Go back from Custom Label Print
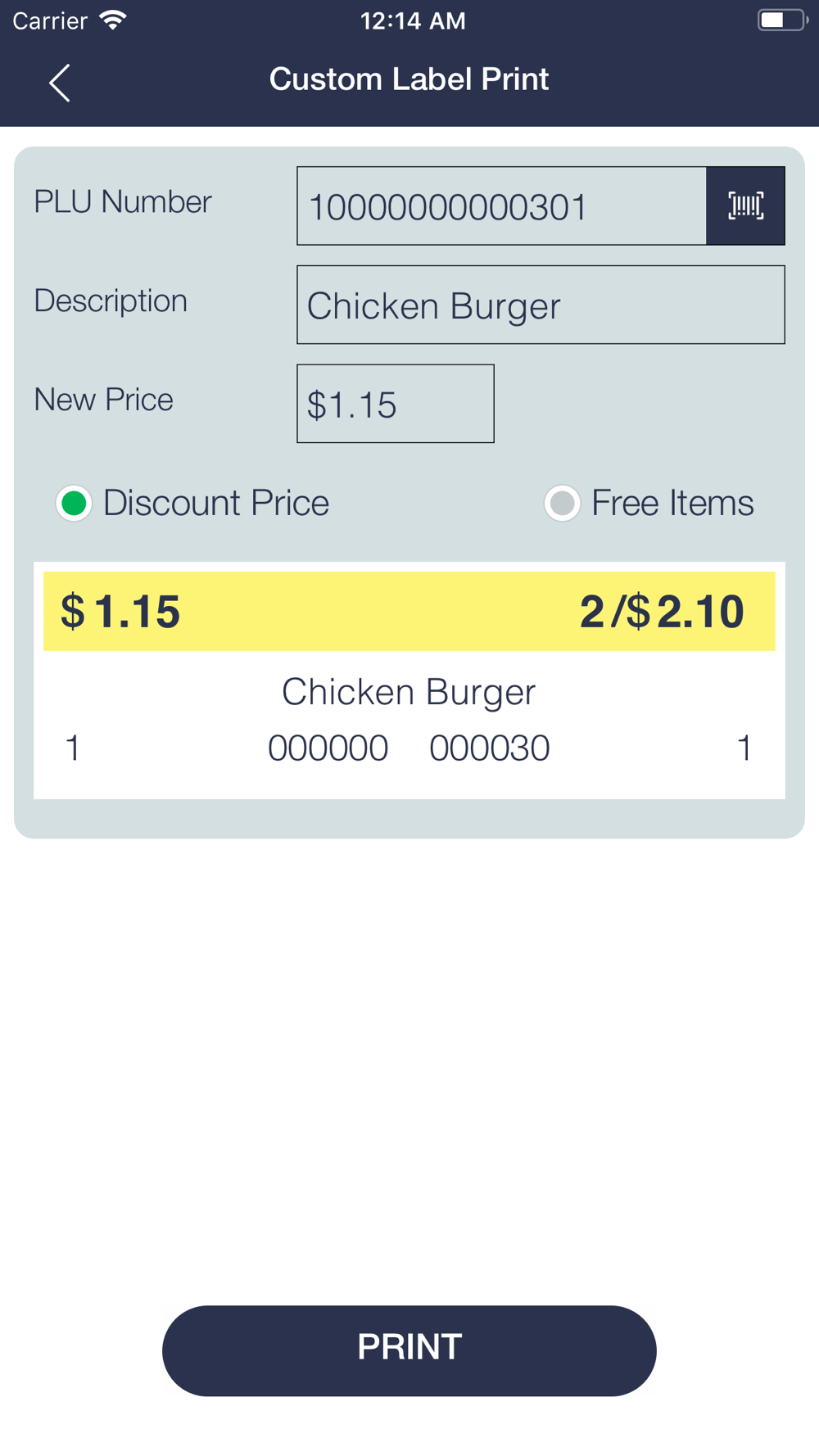 [59, 83]
